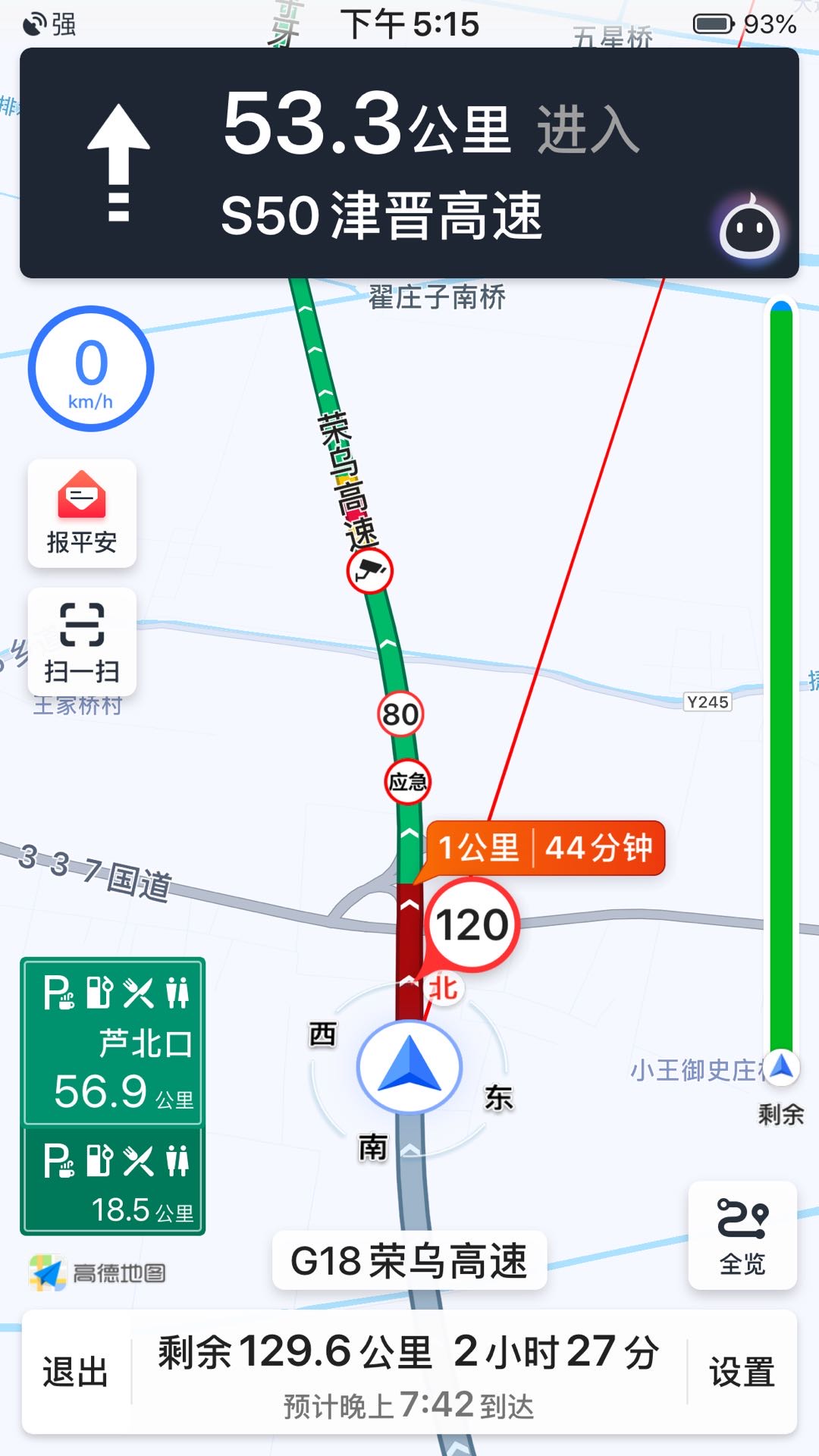Tap the remaining distance and time info

click(409, 1373)
